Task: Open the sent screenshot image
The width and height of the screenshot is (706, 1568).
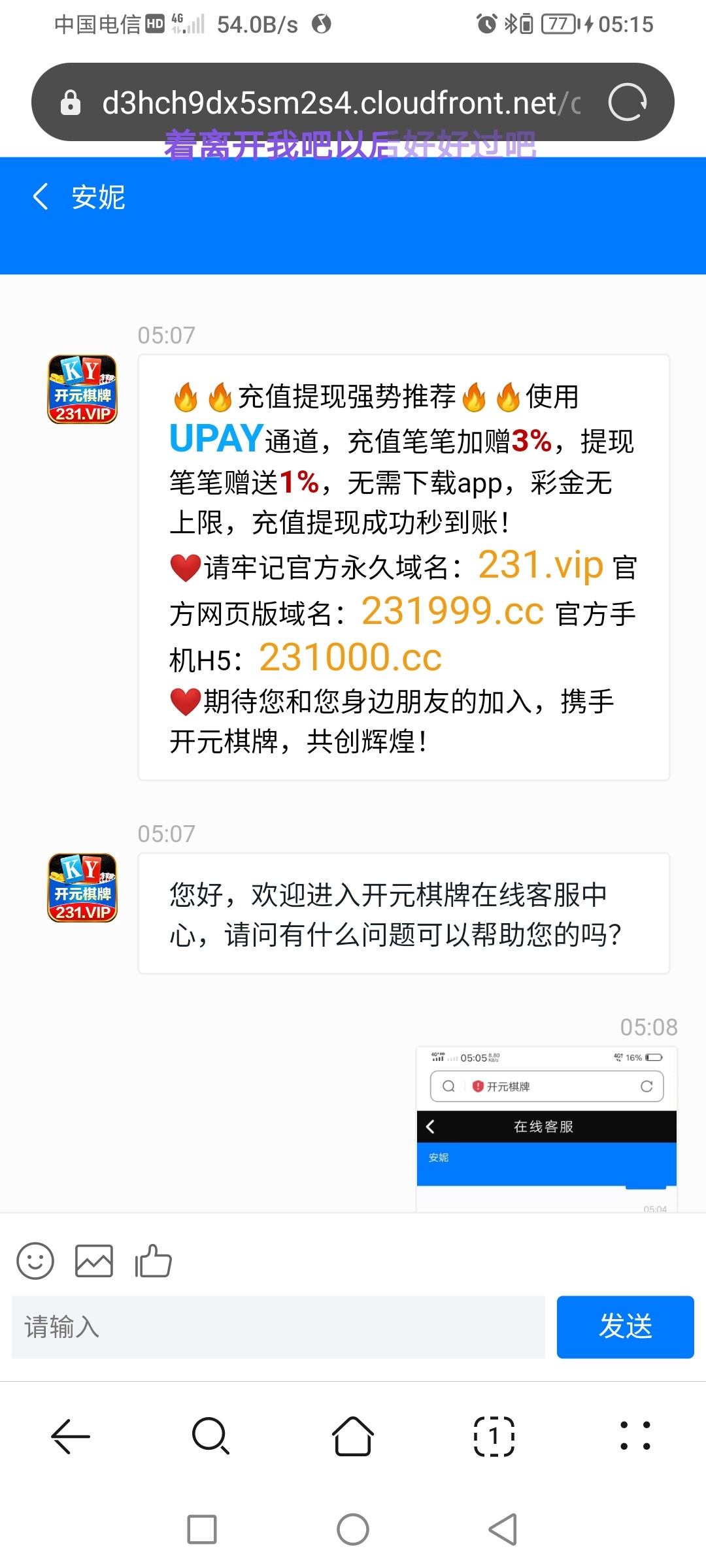Action: click(x=546, y=1130)
